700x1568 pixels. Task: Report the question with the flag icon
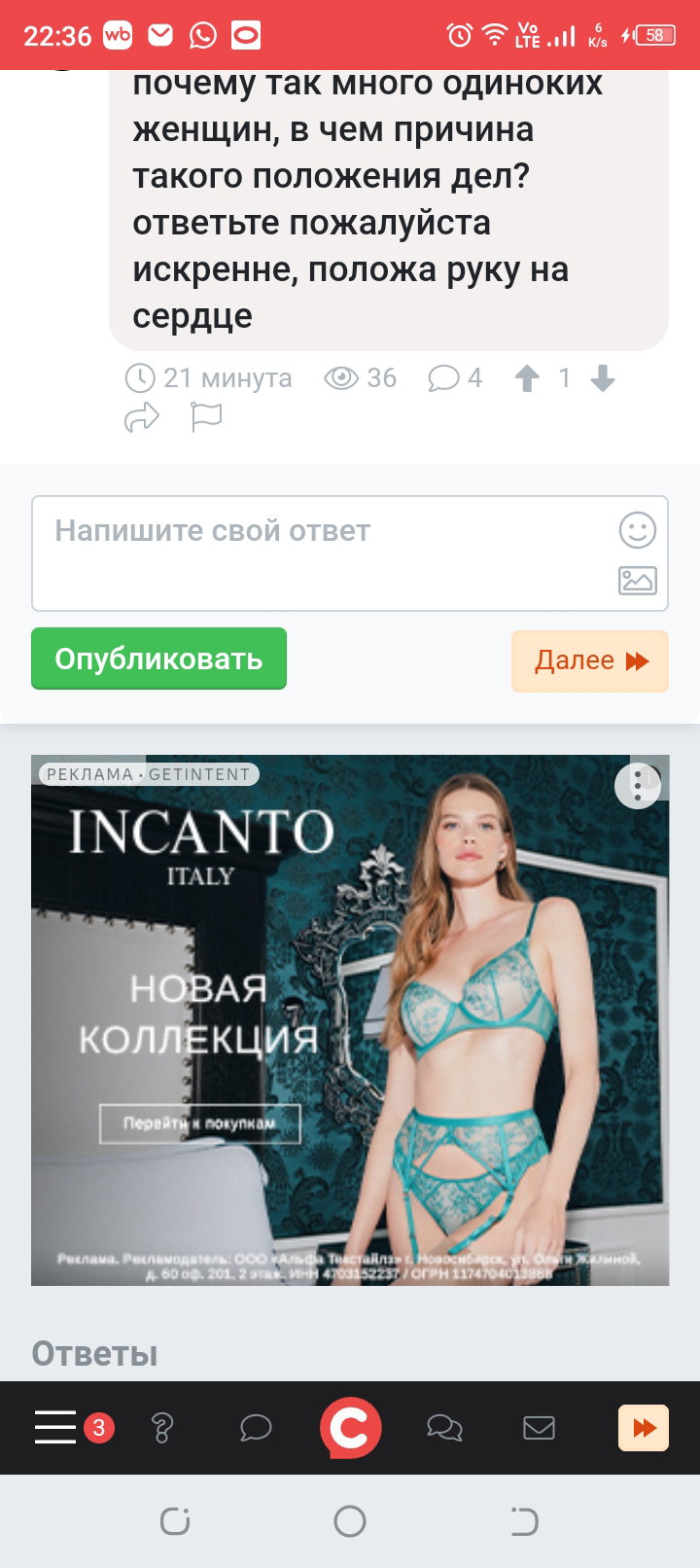click(x=206, y=417)
